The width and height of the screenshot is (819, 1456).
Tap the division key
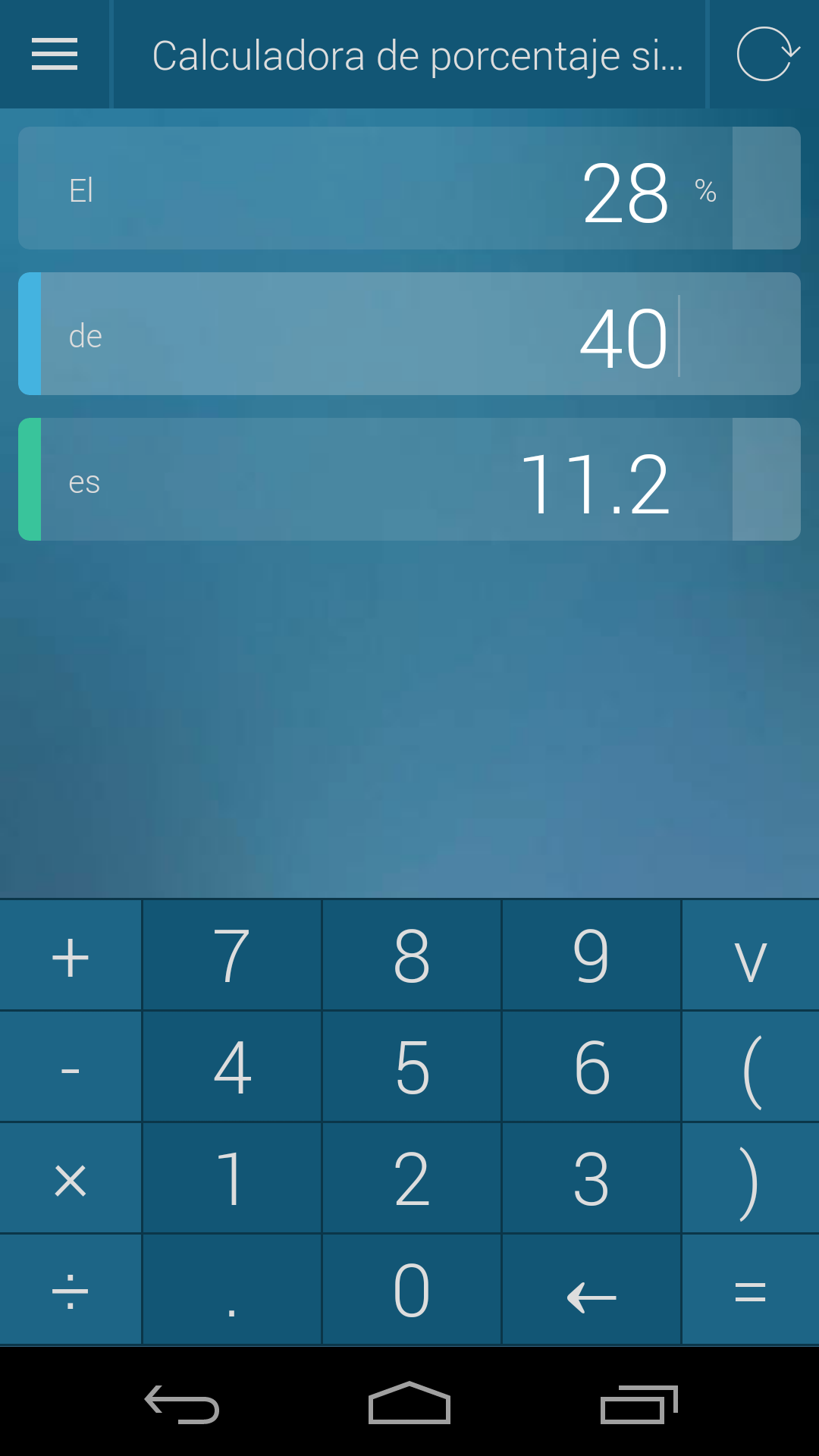71,1291
